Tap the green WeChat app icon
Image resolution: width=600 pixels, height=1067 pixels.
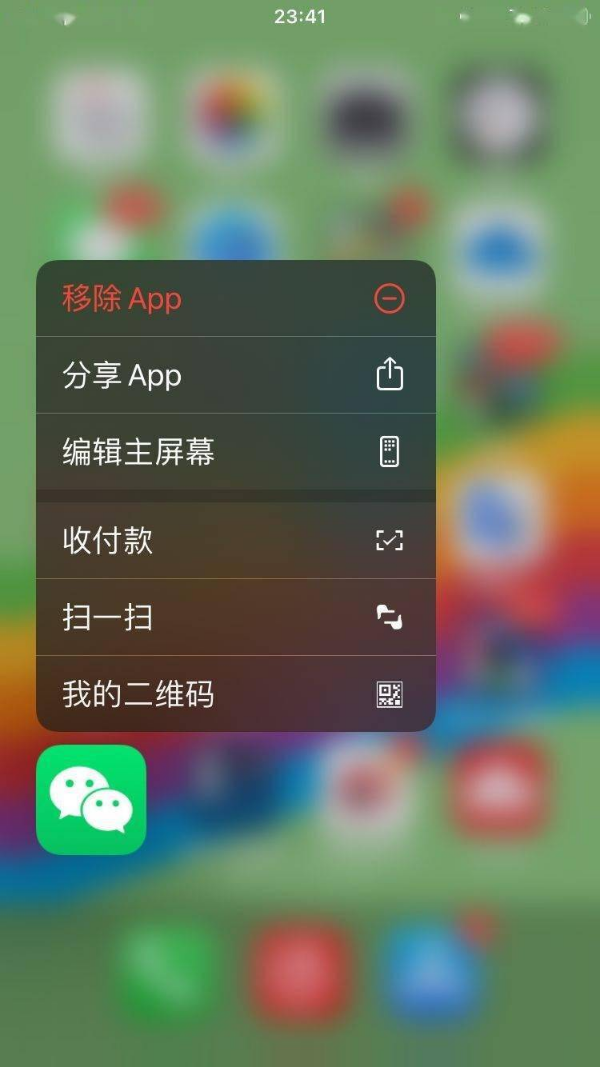[x=91, y=800]
